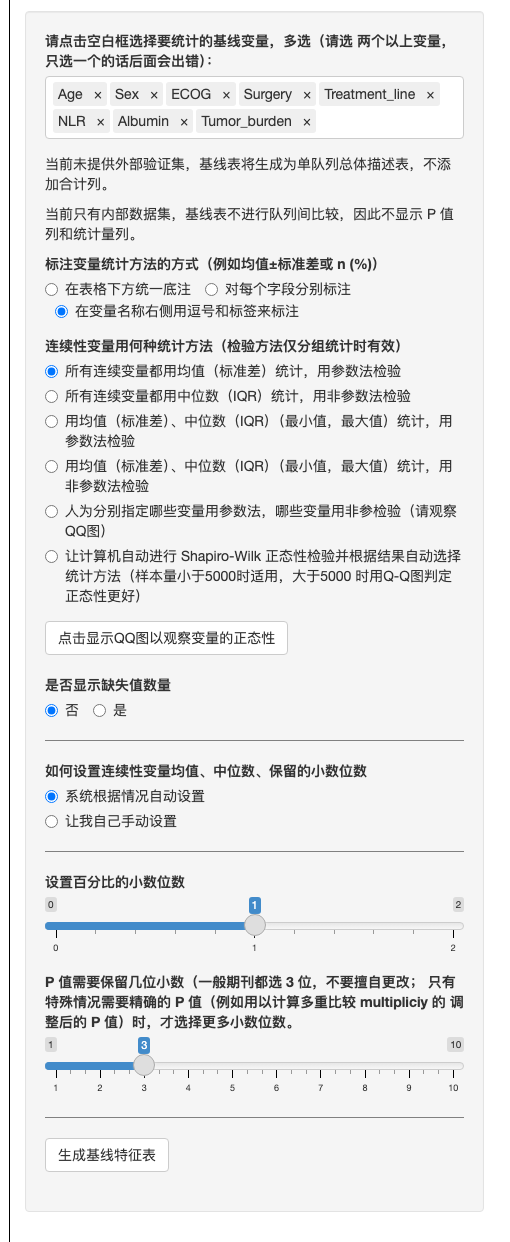510x1242 pixels.
Task: Remove the Tumor_burden tag
Action: click(x=307, y=122)
